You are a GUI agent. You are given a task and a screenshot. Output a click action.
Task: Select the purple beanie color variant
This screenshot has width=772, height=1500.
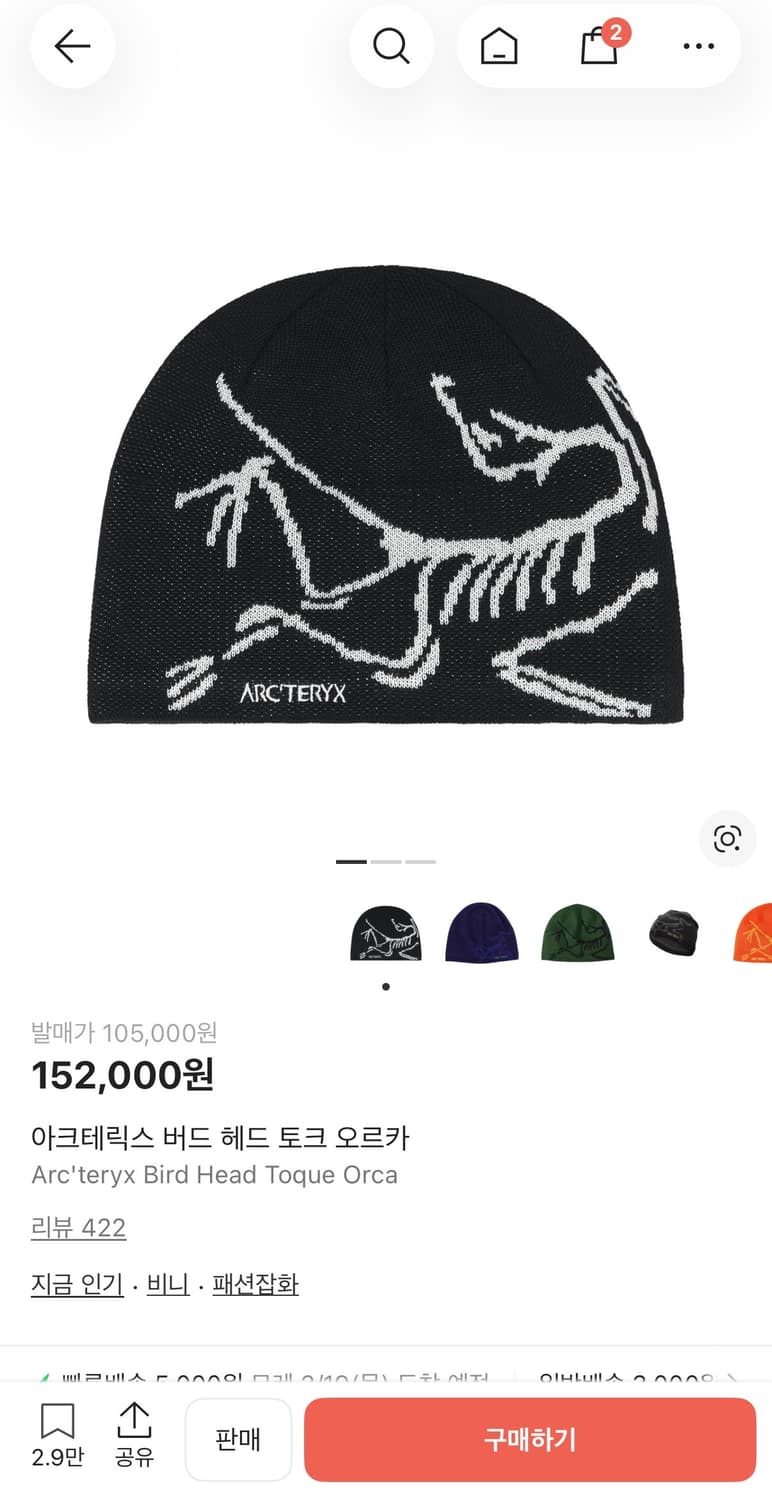[482, 932]
